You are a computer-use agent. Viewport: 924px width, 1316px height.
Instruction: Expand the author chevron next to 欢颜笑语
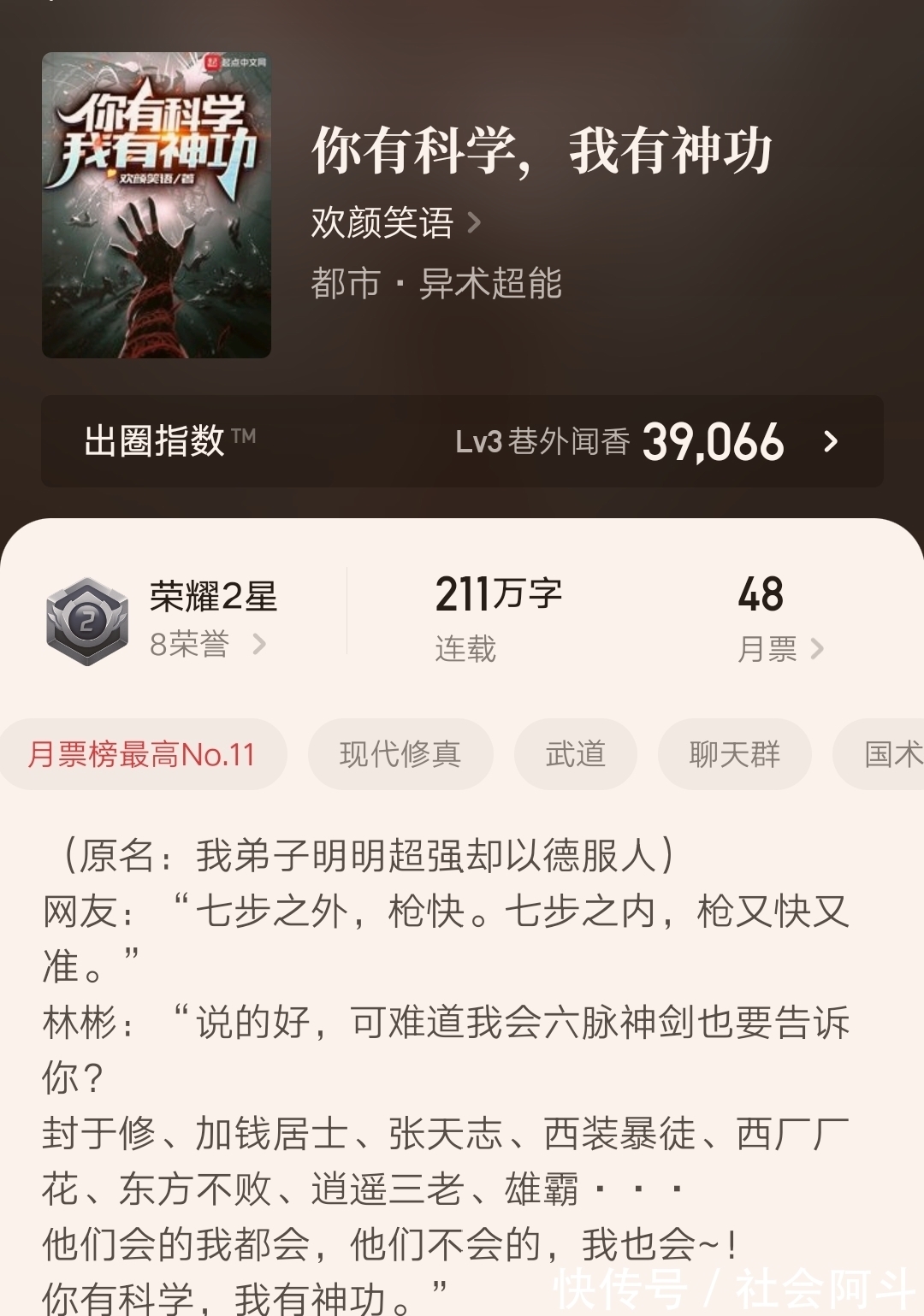[x=476, y=221]
